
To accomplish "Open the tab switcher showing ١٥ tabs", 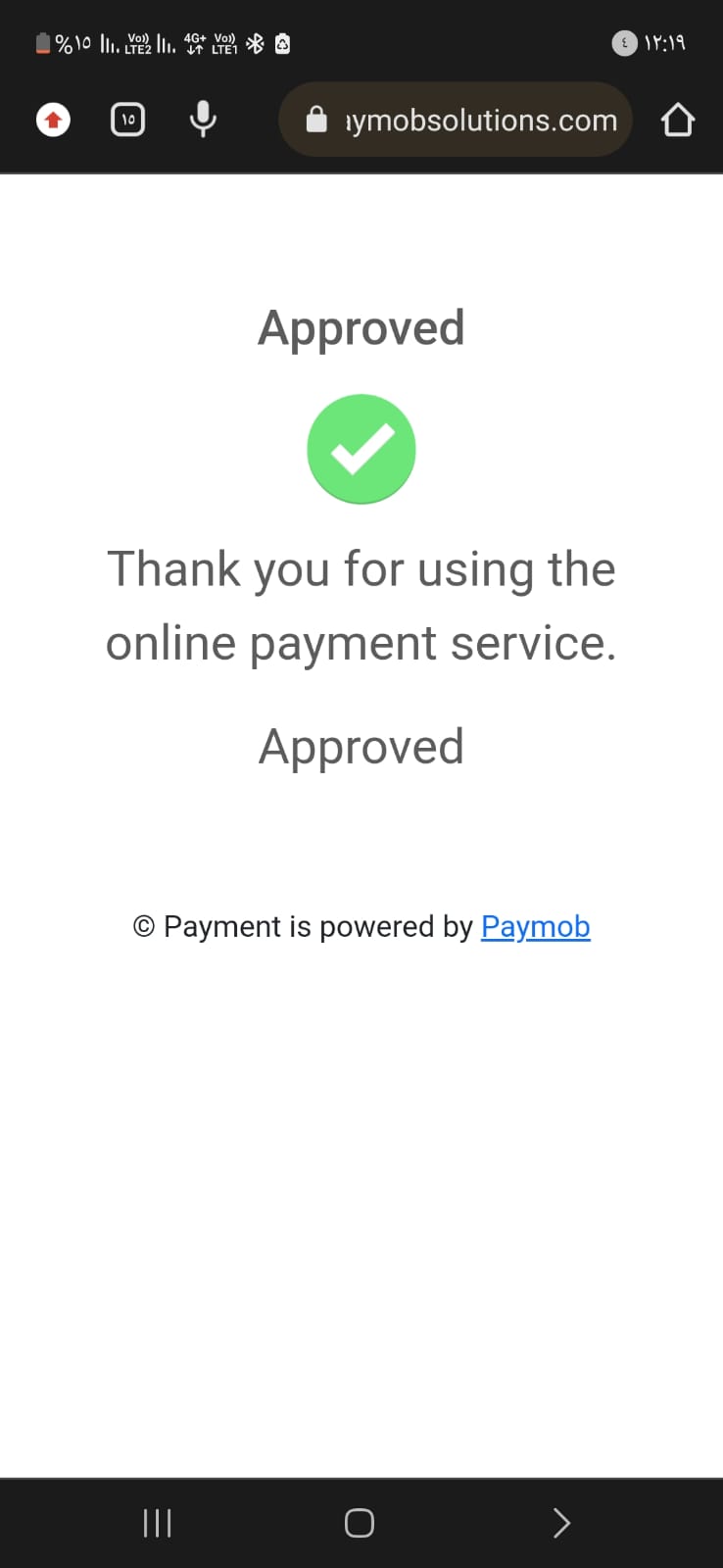I will [x=127, y=120].
